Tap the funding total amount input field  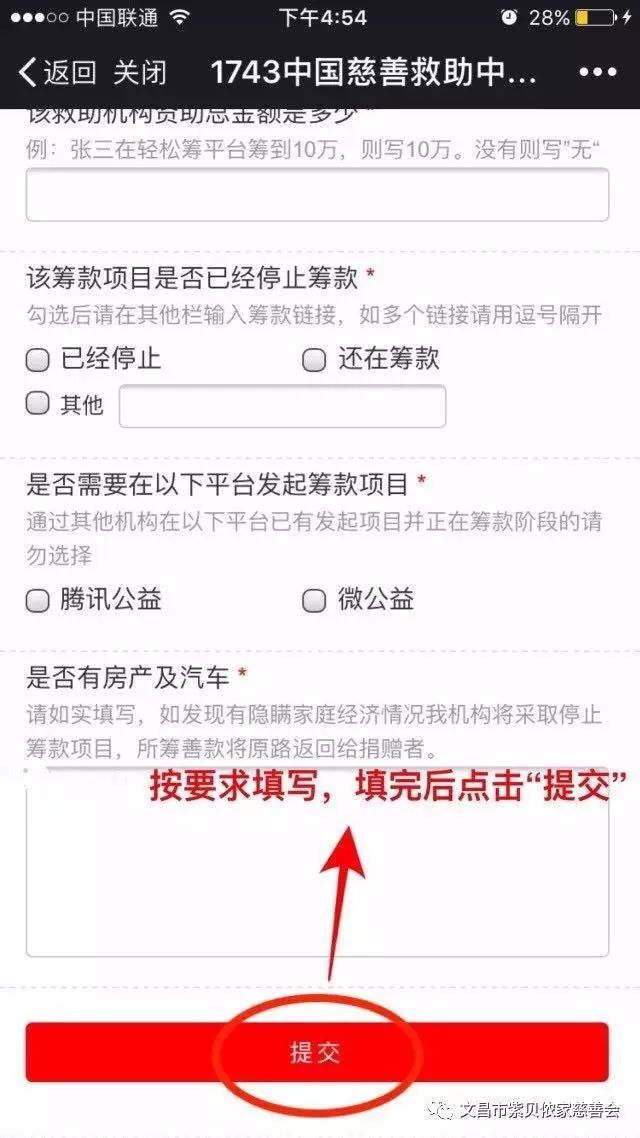point(317,195)
